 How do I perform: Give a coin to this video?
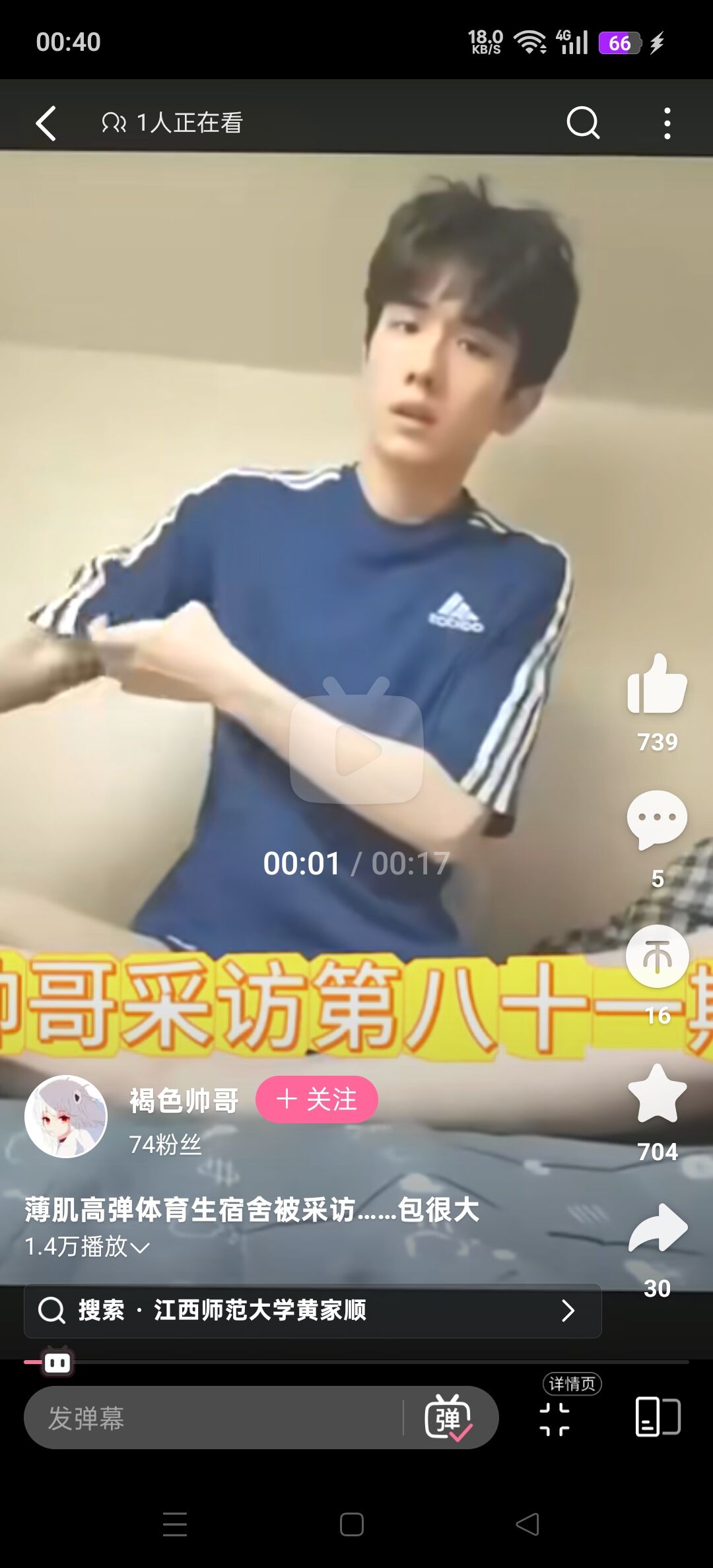tap(657, 956)
